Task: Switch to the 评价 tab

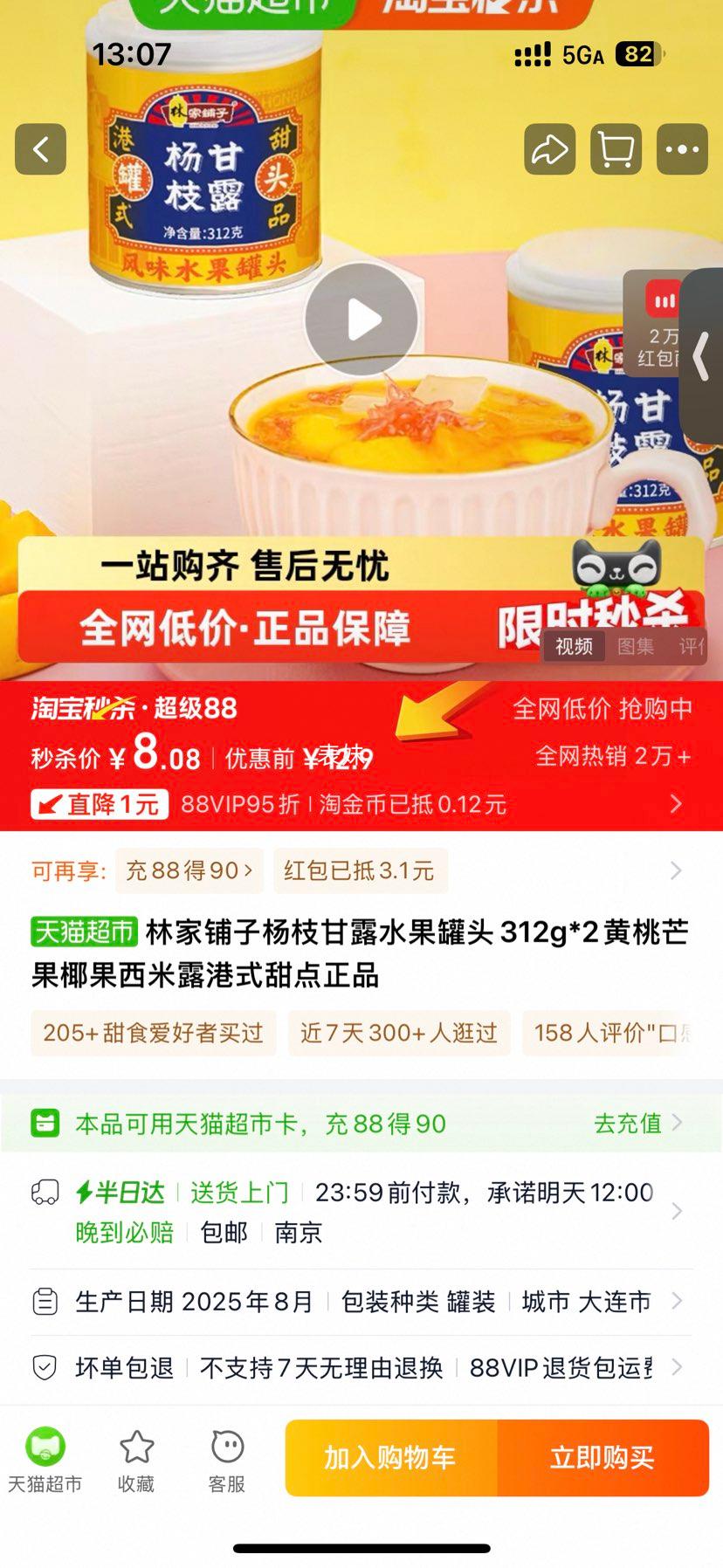Action: (x=690, y=646)
